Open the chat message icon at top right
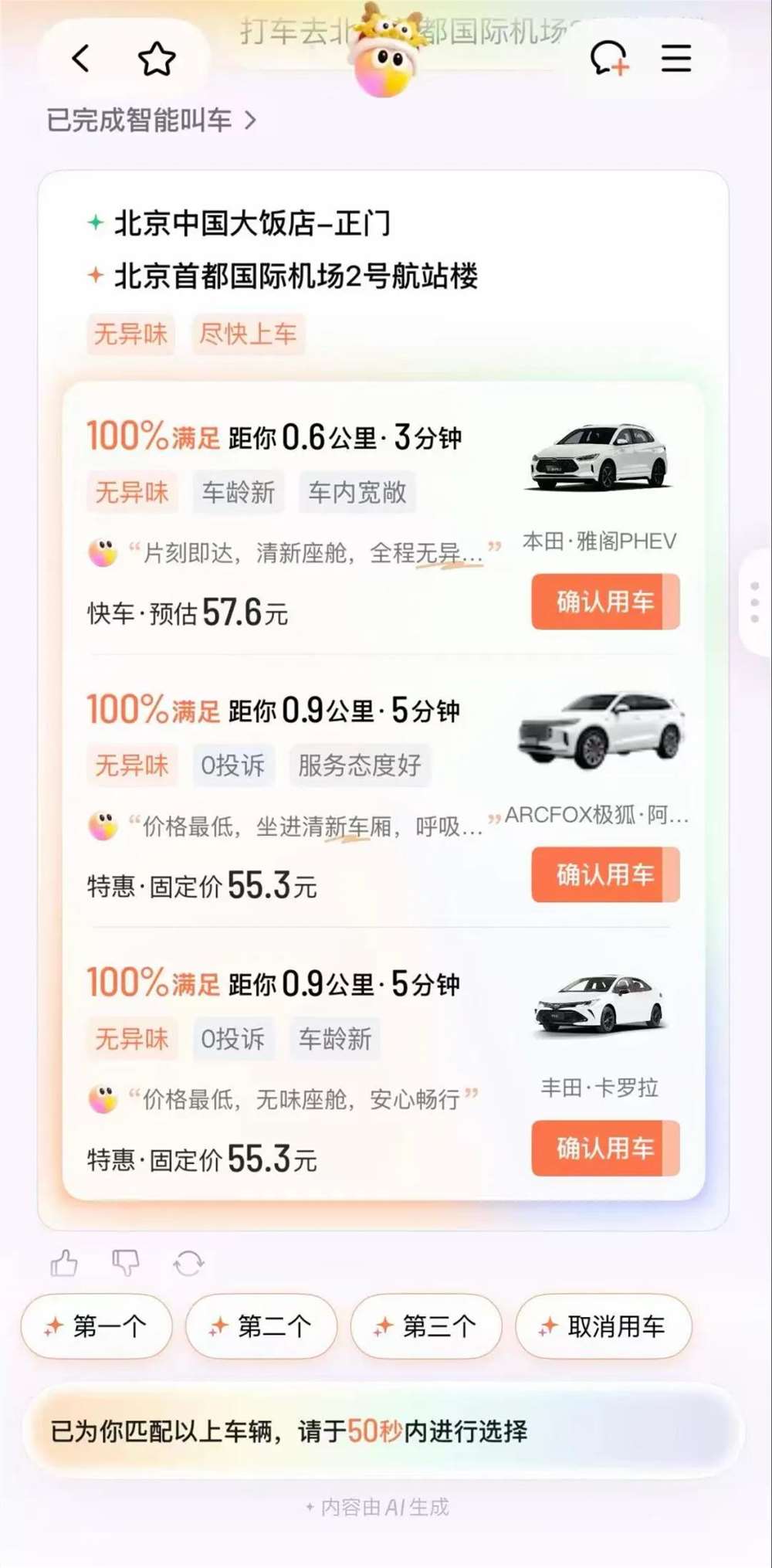This screenshot has width=772, height=1568. [609, 59]
